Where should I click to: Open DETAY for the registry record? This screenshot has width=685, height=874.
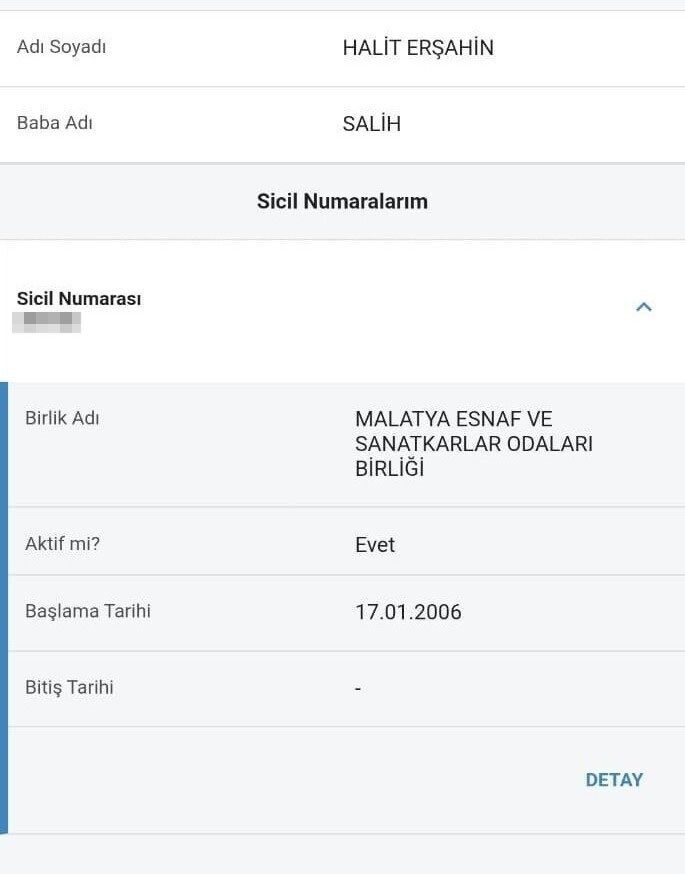click(614, 780)
